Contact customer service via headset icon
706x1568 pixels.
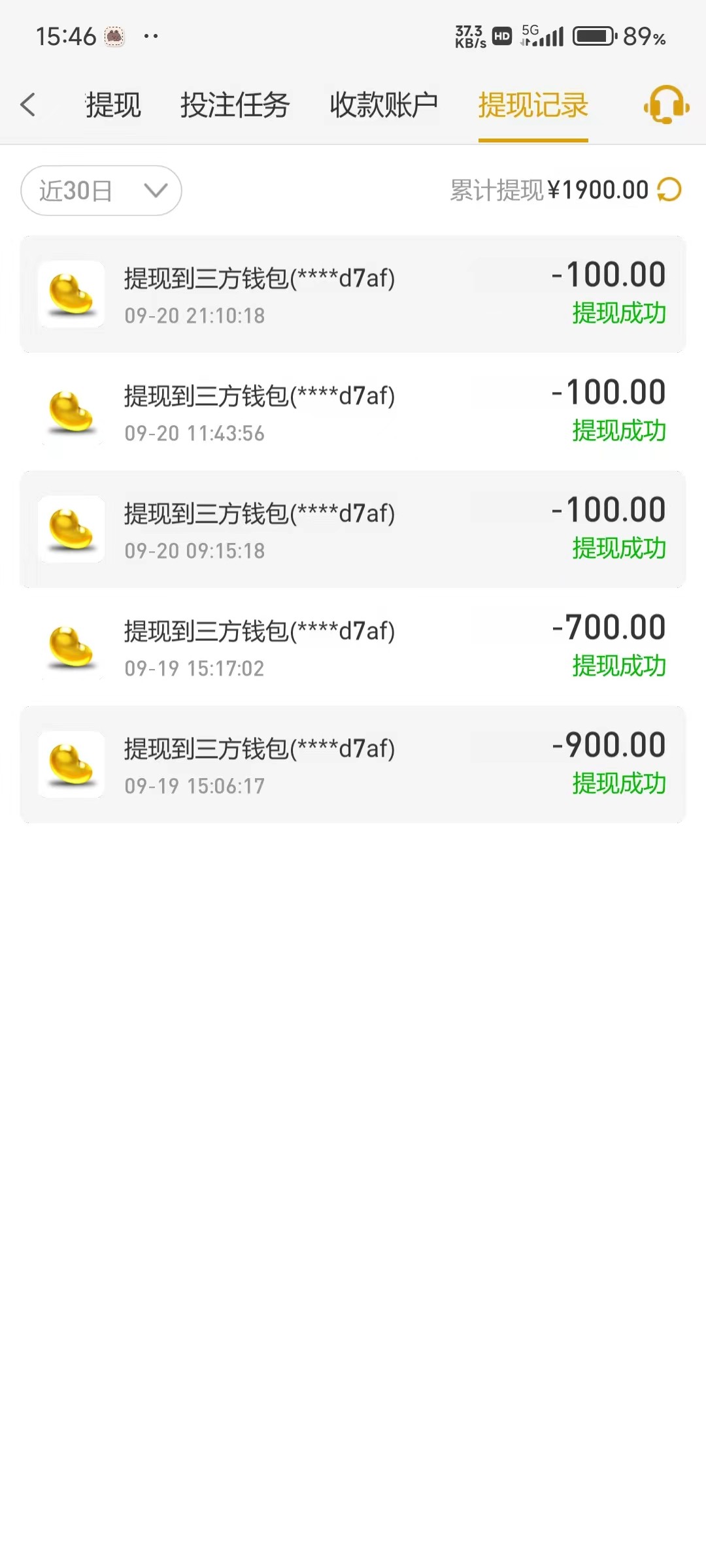666,105
